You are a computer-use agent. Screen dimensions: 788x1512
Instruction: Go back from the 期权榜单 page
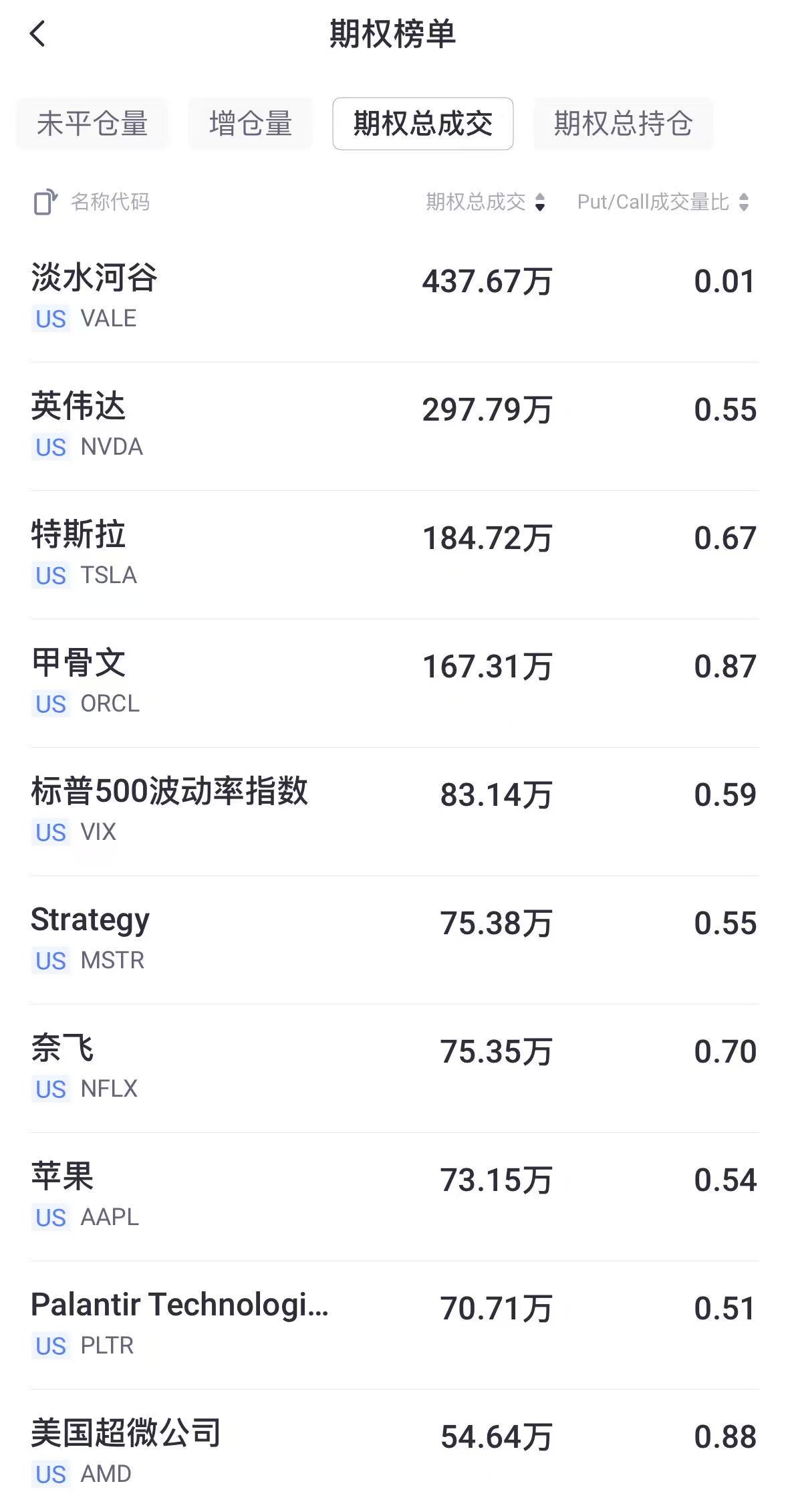[38, 33]
